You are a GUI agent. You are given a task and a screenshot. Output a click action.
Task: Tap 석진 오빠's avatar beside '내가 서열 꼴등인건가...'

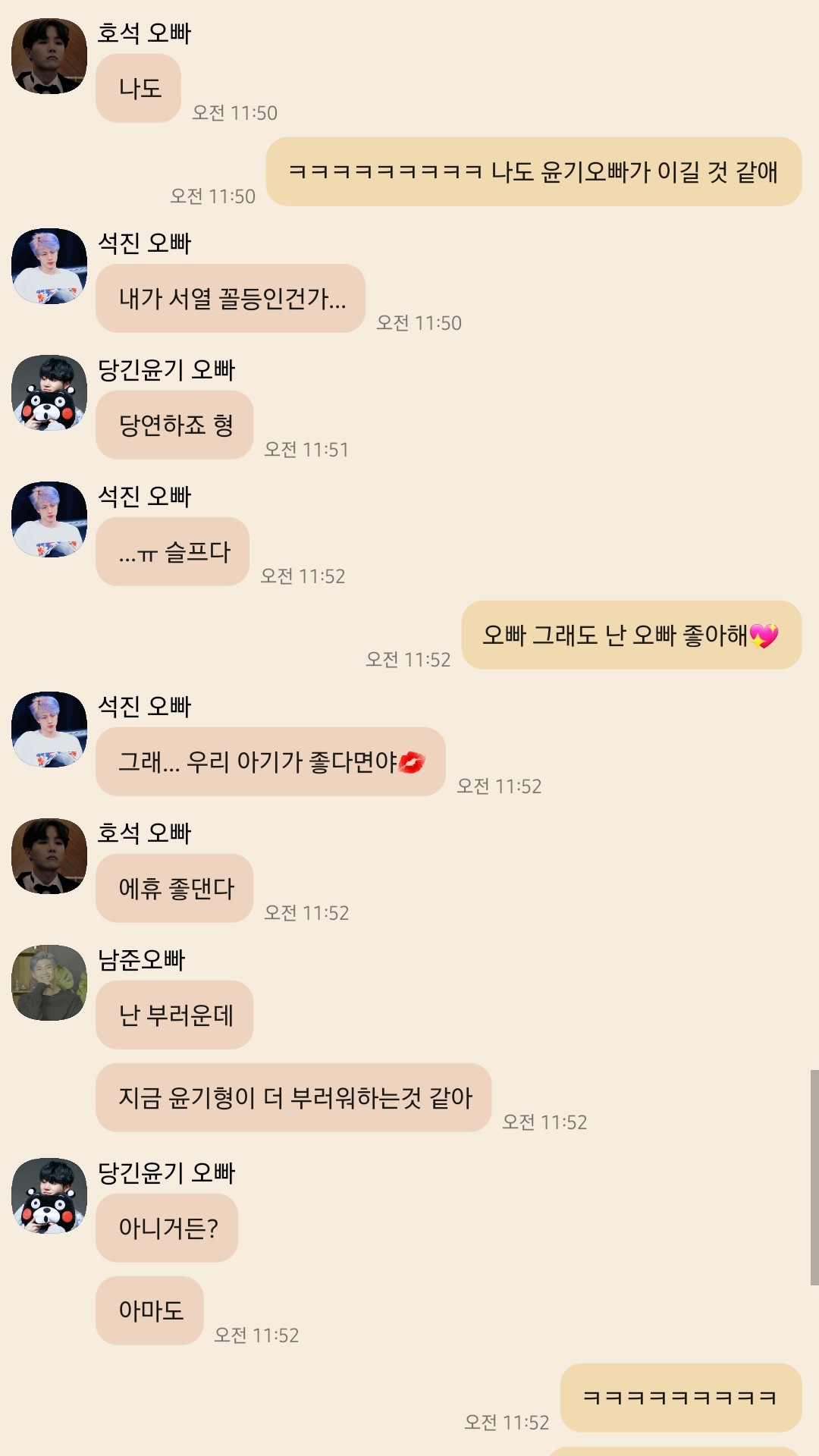(49, 266)
